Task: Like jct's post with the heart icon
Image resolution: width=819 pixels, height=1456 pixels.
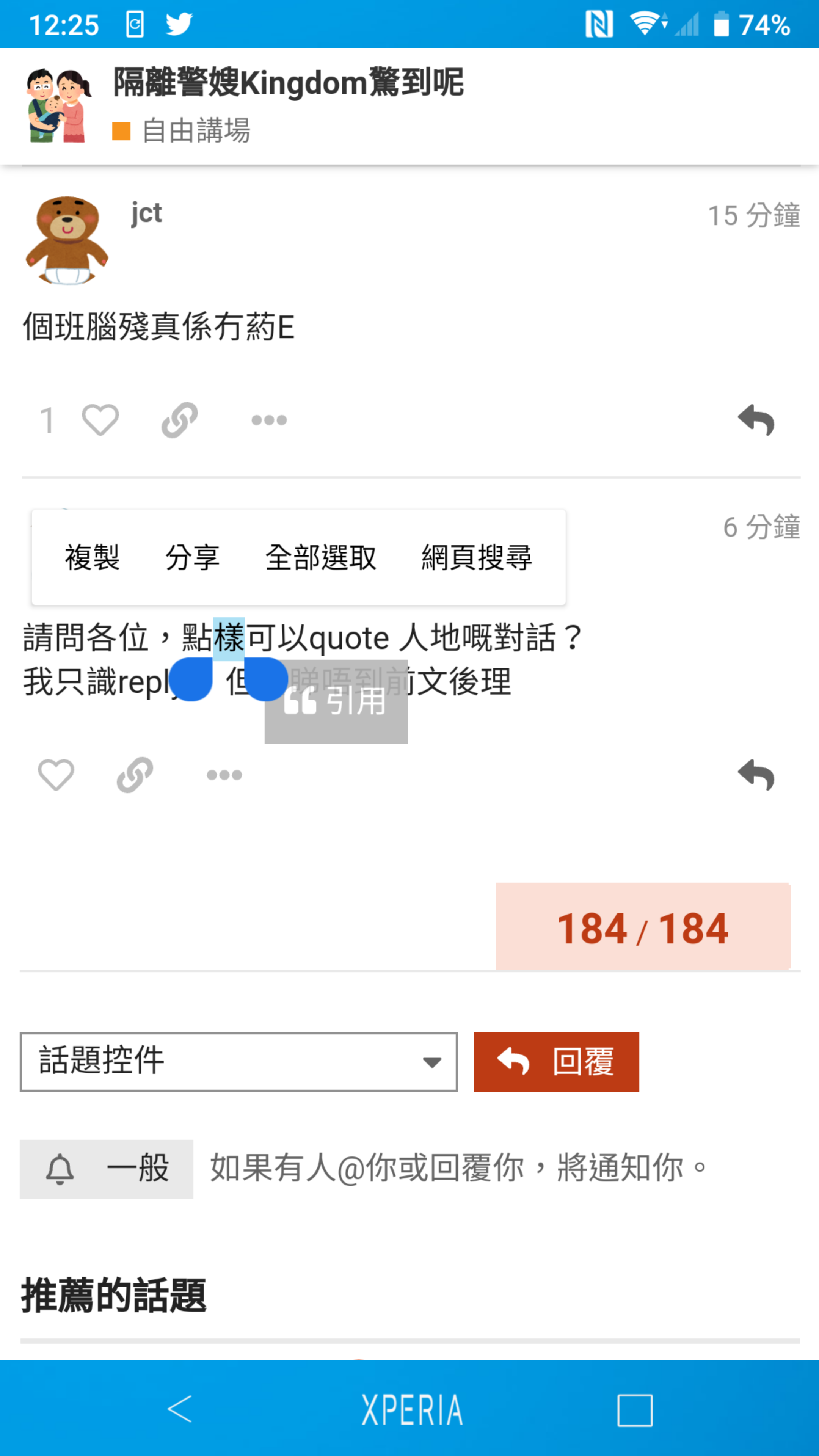Action: 100,420
